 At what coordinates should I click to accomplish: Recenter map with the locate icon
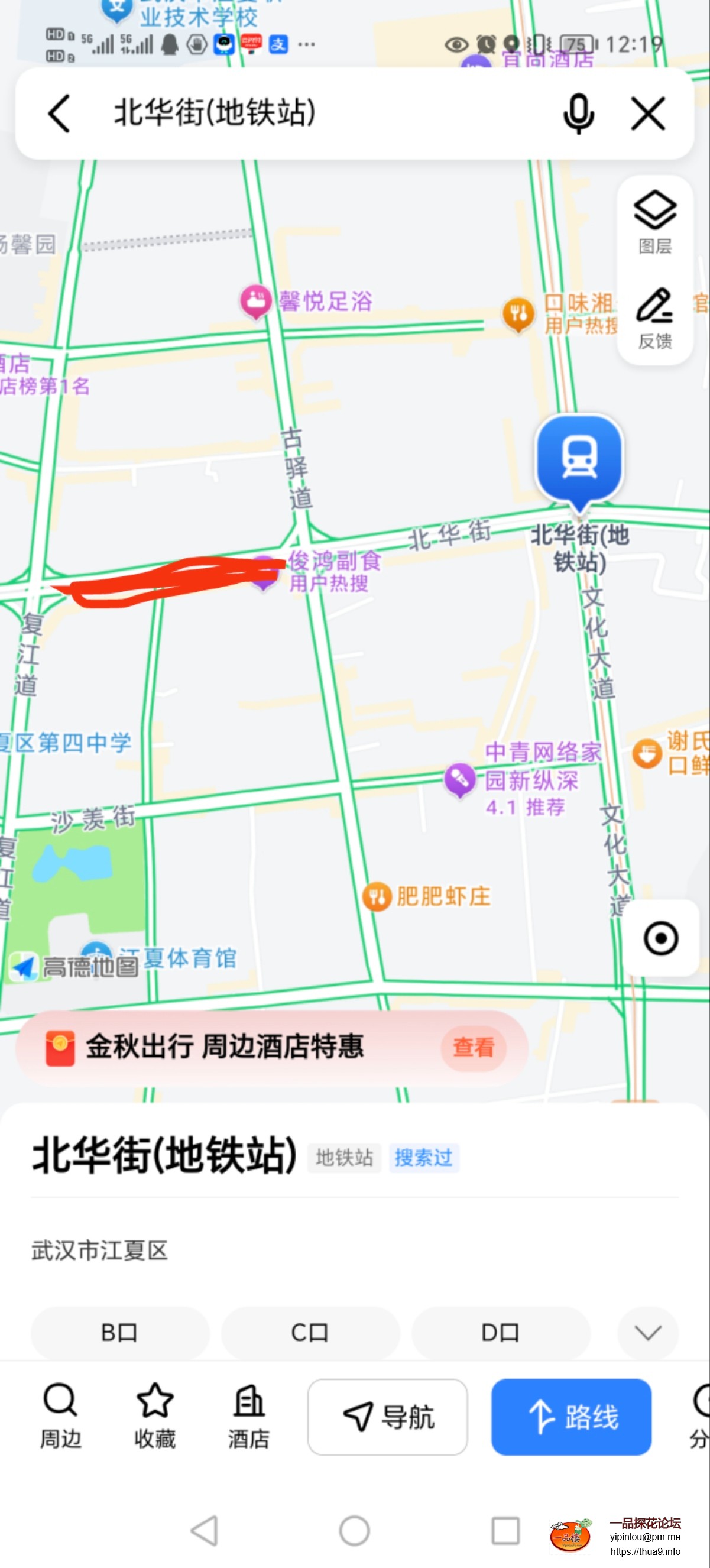pos(661,938)
